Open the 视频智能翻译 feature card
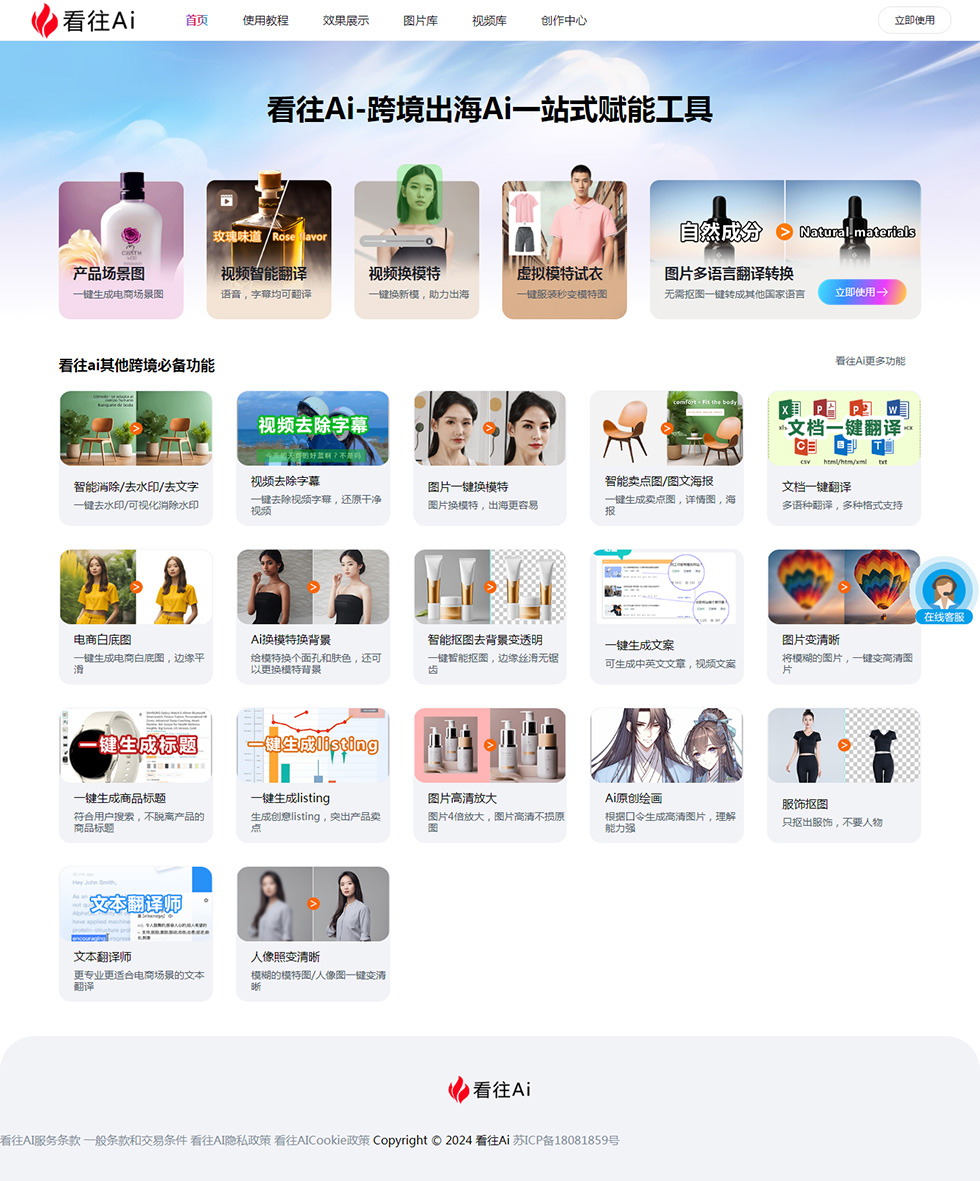980x1181 pixels. point(268,249)
